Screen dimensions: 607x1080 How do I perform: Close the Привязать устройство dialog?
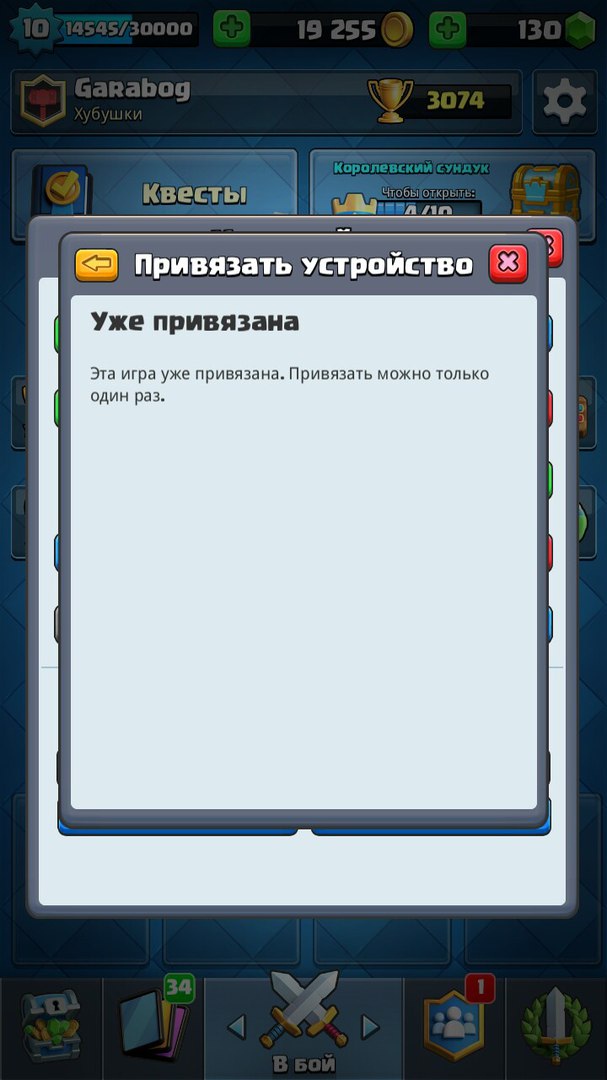(508, 264)
